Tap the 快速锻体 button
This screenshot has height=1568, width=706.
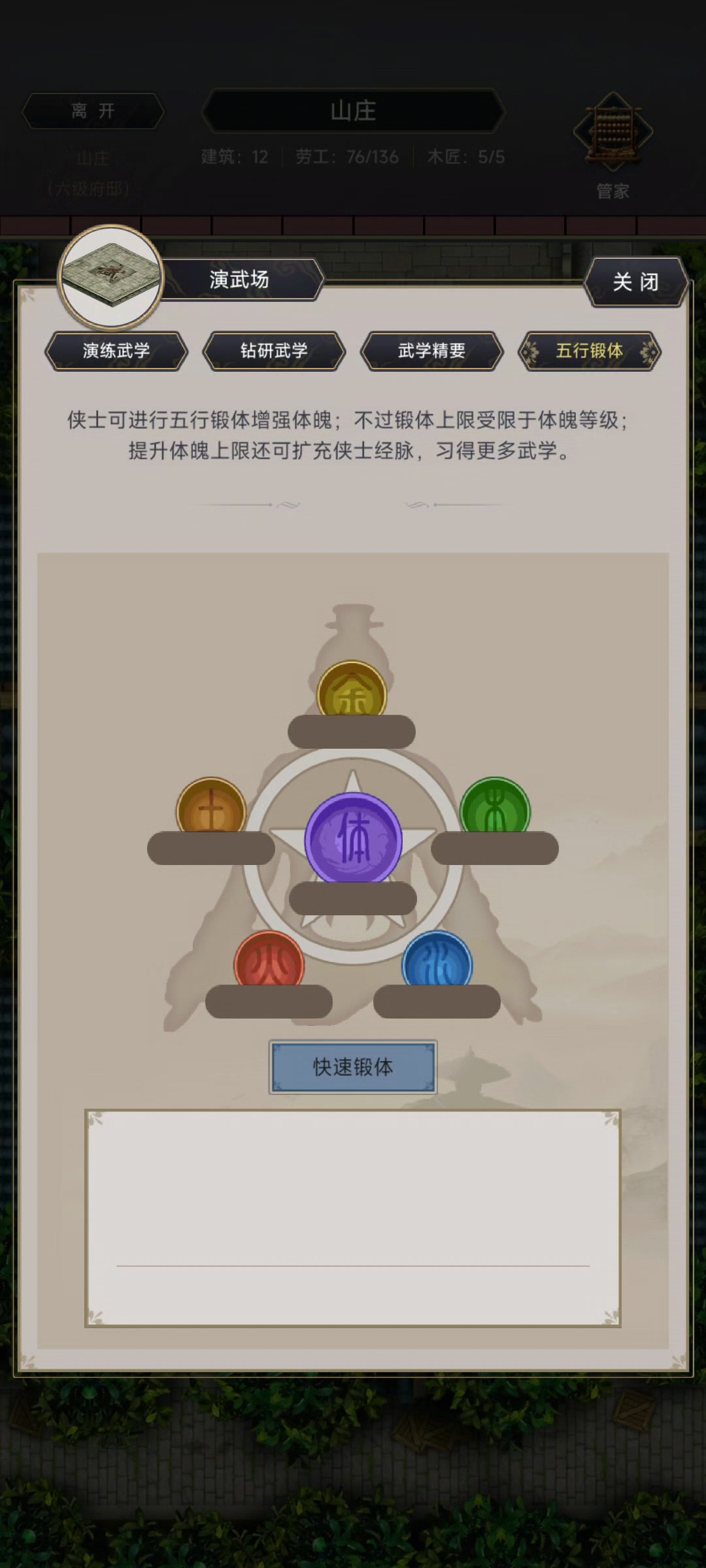pos(353,1067)
